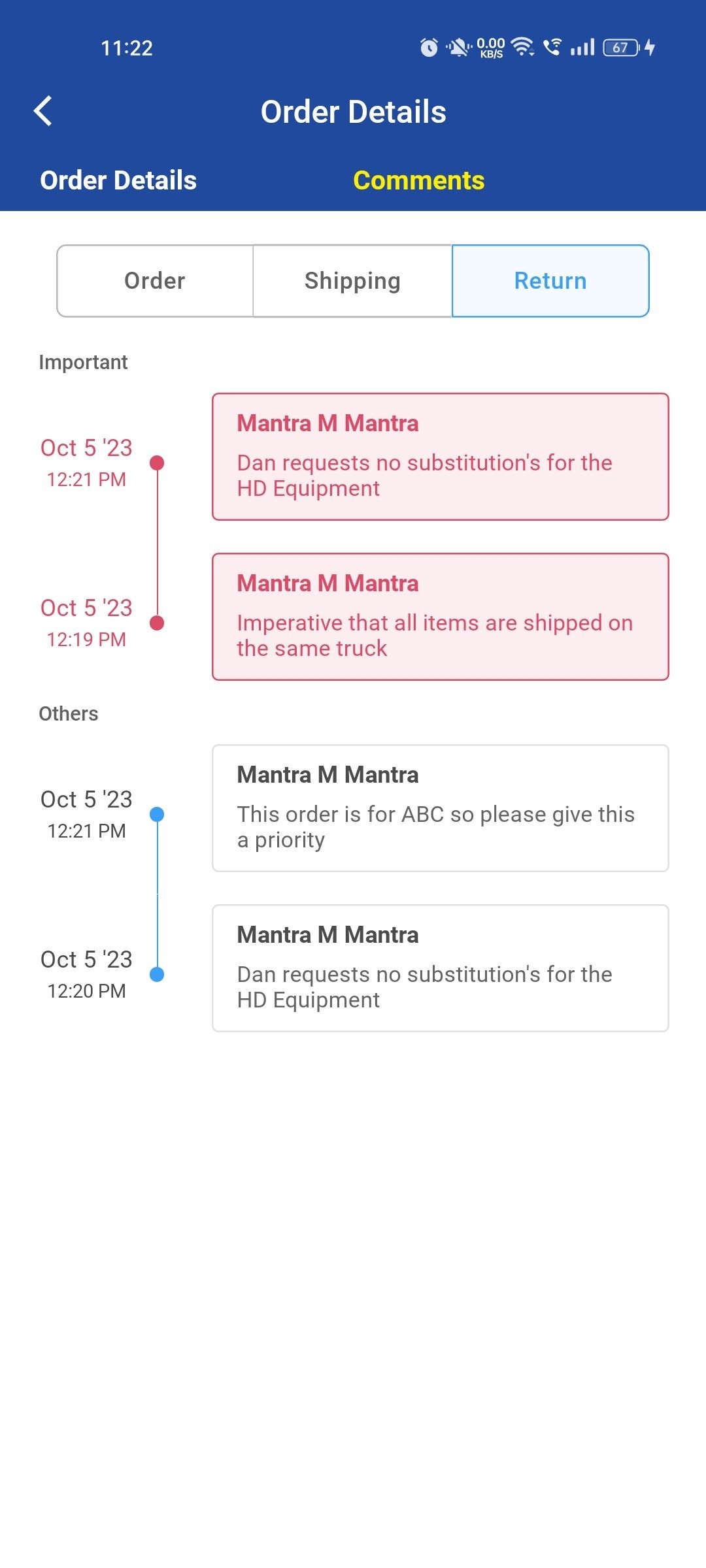
Task: Tap the battery indicator showing 67
Action: click(x=618, y=47)
